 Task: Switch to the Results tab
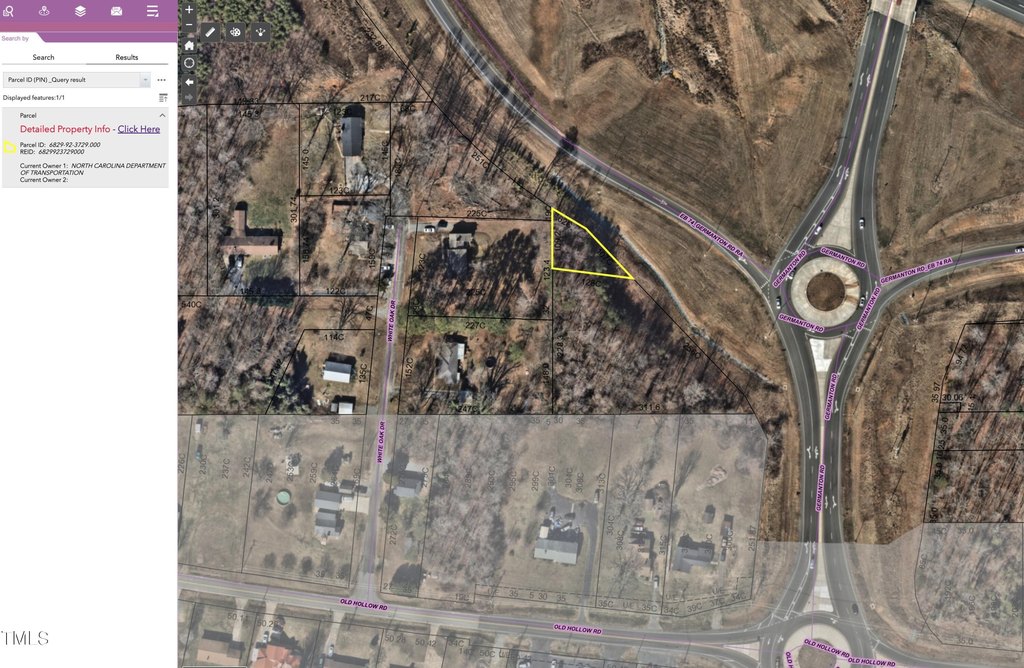(x=126, y=57)
